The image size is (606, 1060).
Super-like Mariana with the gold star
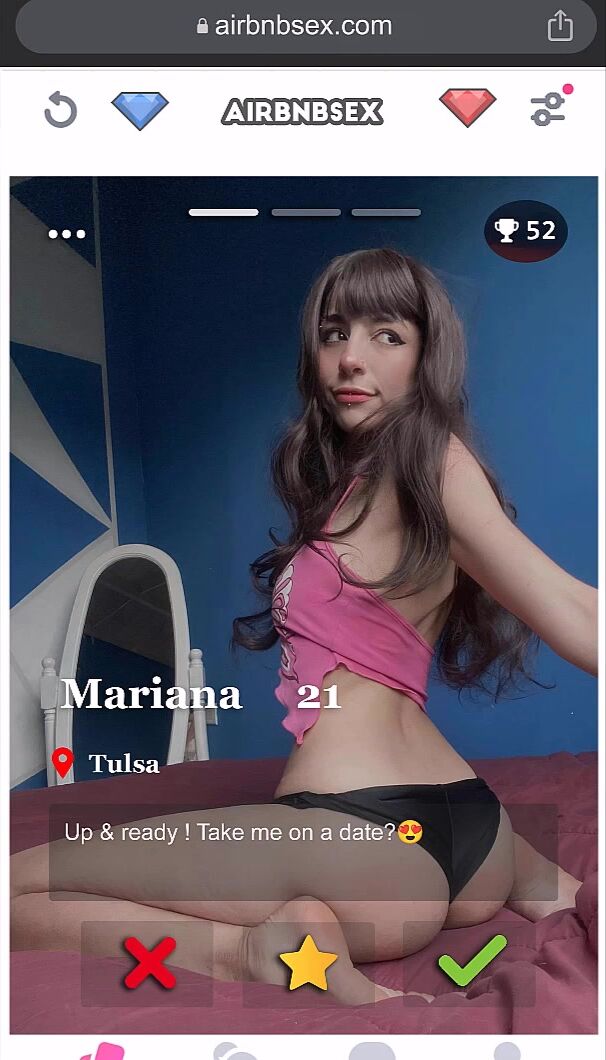click(x=308, y=964)
